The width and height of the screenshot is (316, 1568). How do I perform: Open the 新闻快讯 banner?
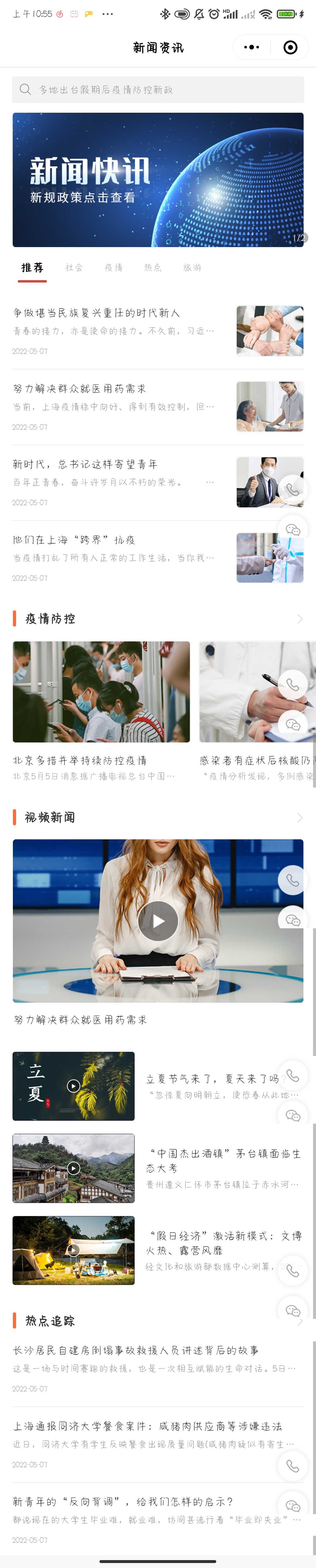[158, 179]
